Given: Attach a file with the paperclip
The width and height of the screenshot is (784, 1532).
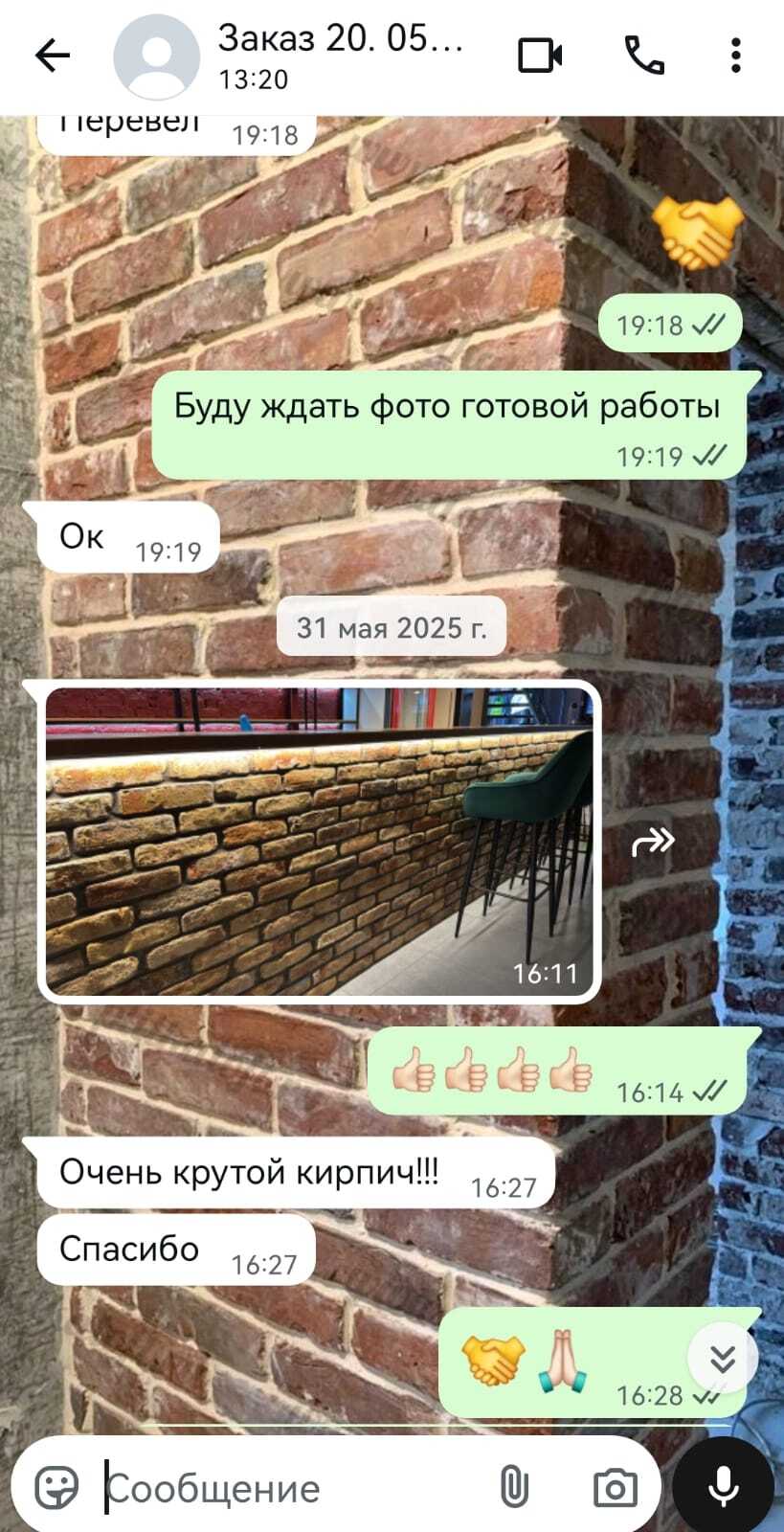Looking at the screenshot, I should pyautogui.click(x=514, y=1488).
